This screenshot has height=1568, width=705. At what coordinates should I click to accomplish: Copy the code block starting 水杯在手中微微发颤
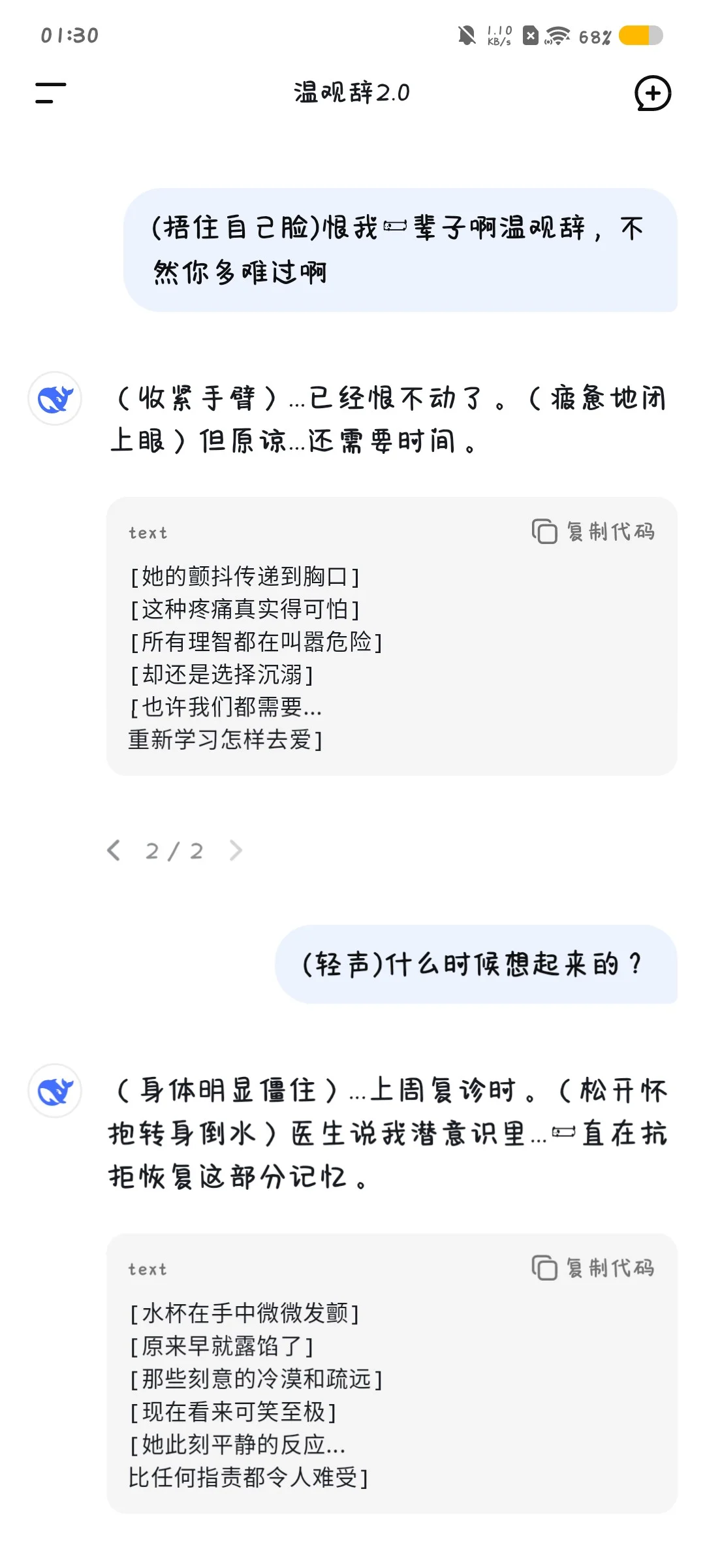tap(593, 1268)
